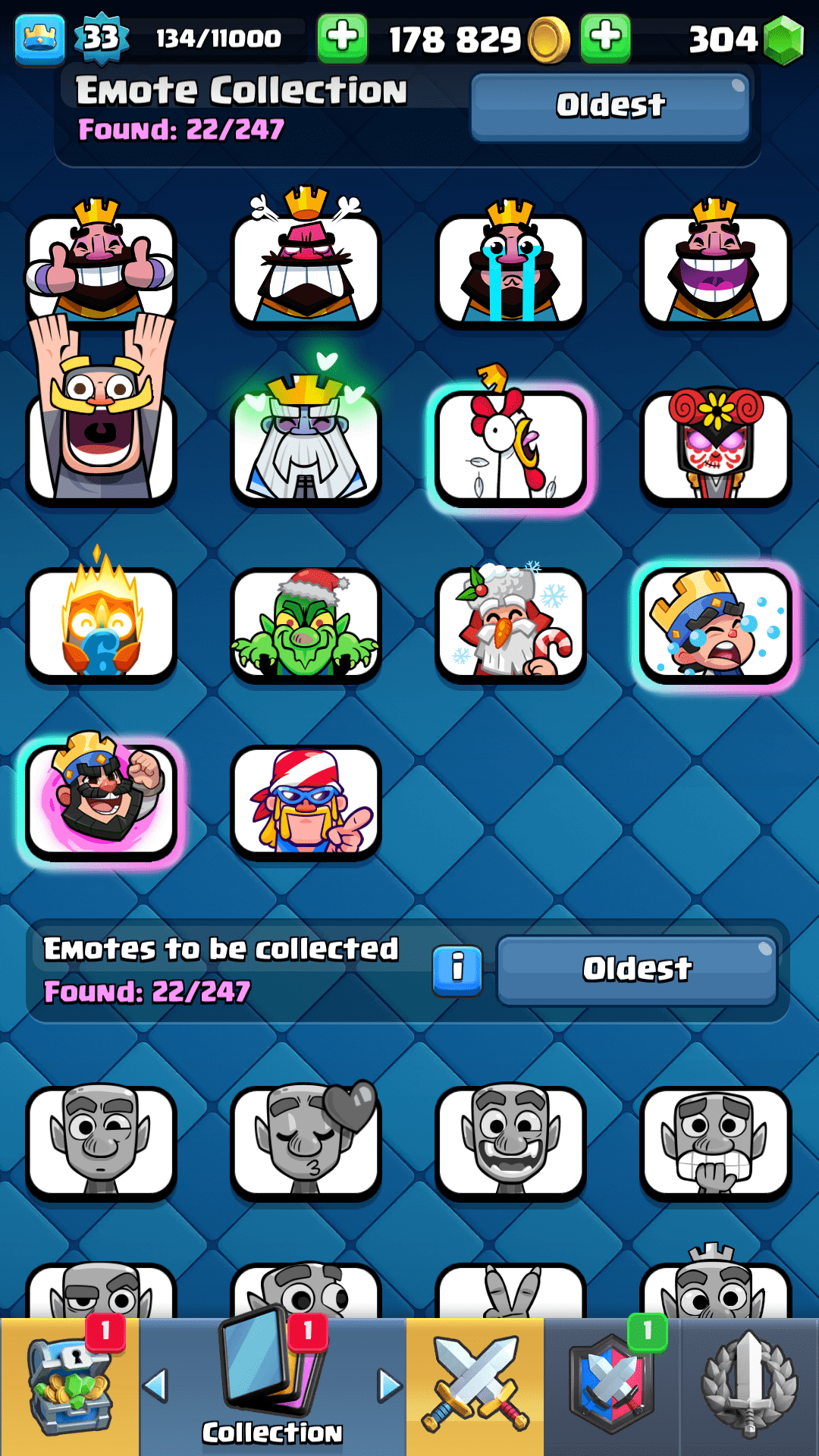This screenshot has width=819, height=1456.
Task: Choose the chicken emote
Action: (x=510, y=447)
